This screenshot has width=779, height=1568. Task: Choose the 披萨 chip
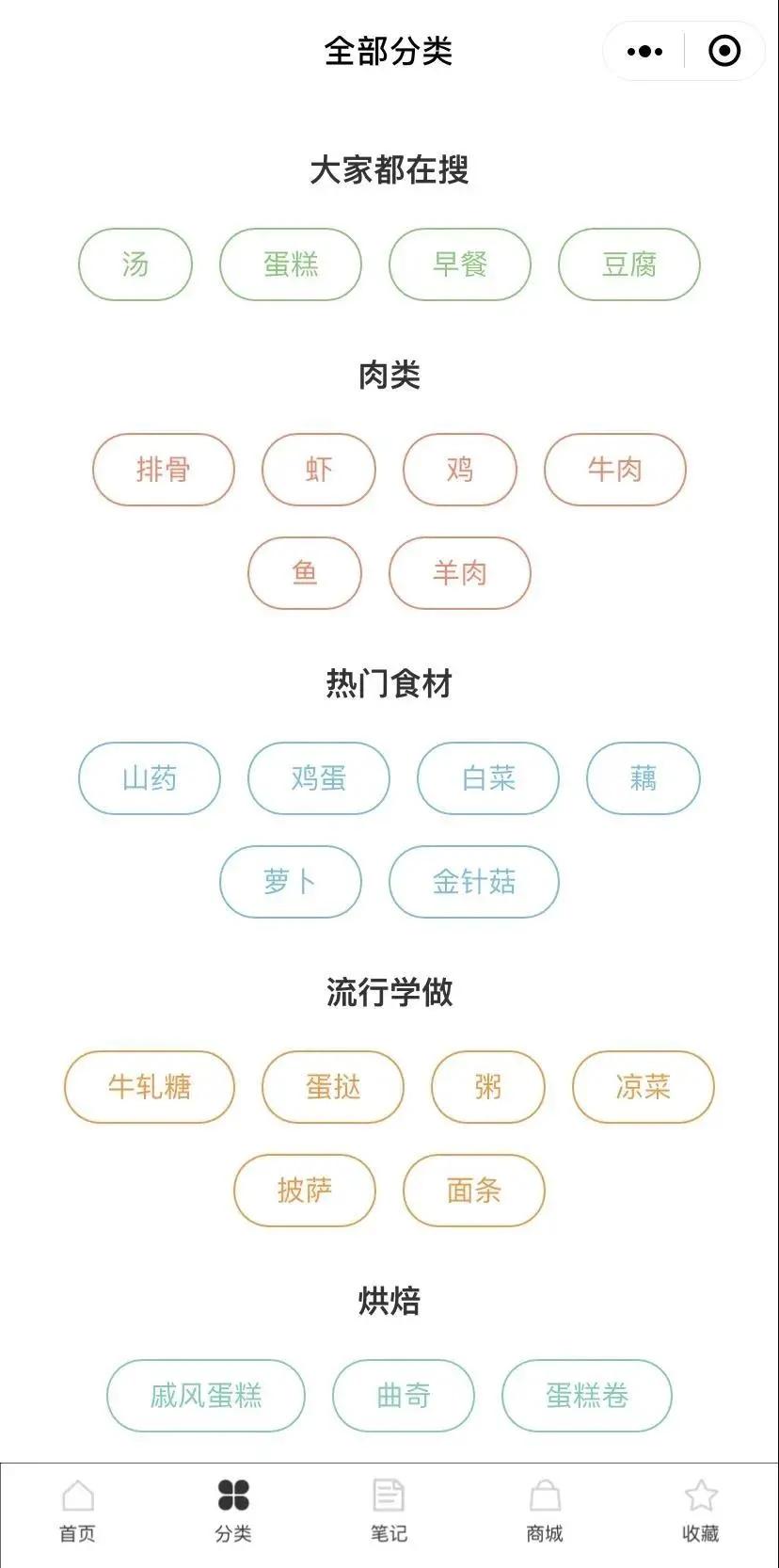(x=305, y=1191)
